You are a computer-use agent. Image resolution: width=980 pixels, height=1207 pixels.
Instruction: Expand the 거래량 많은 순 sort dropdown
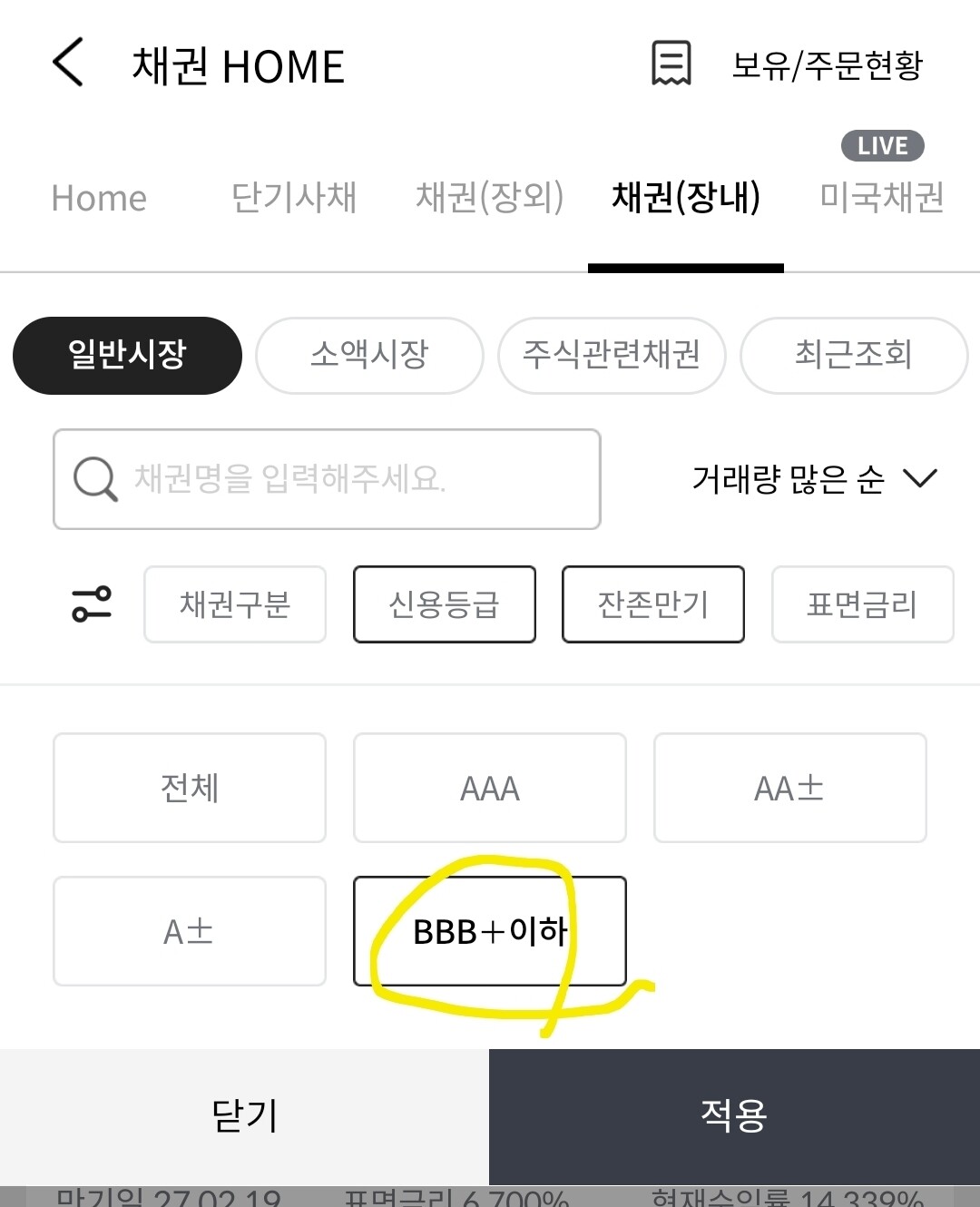point(814,479)
